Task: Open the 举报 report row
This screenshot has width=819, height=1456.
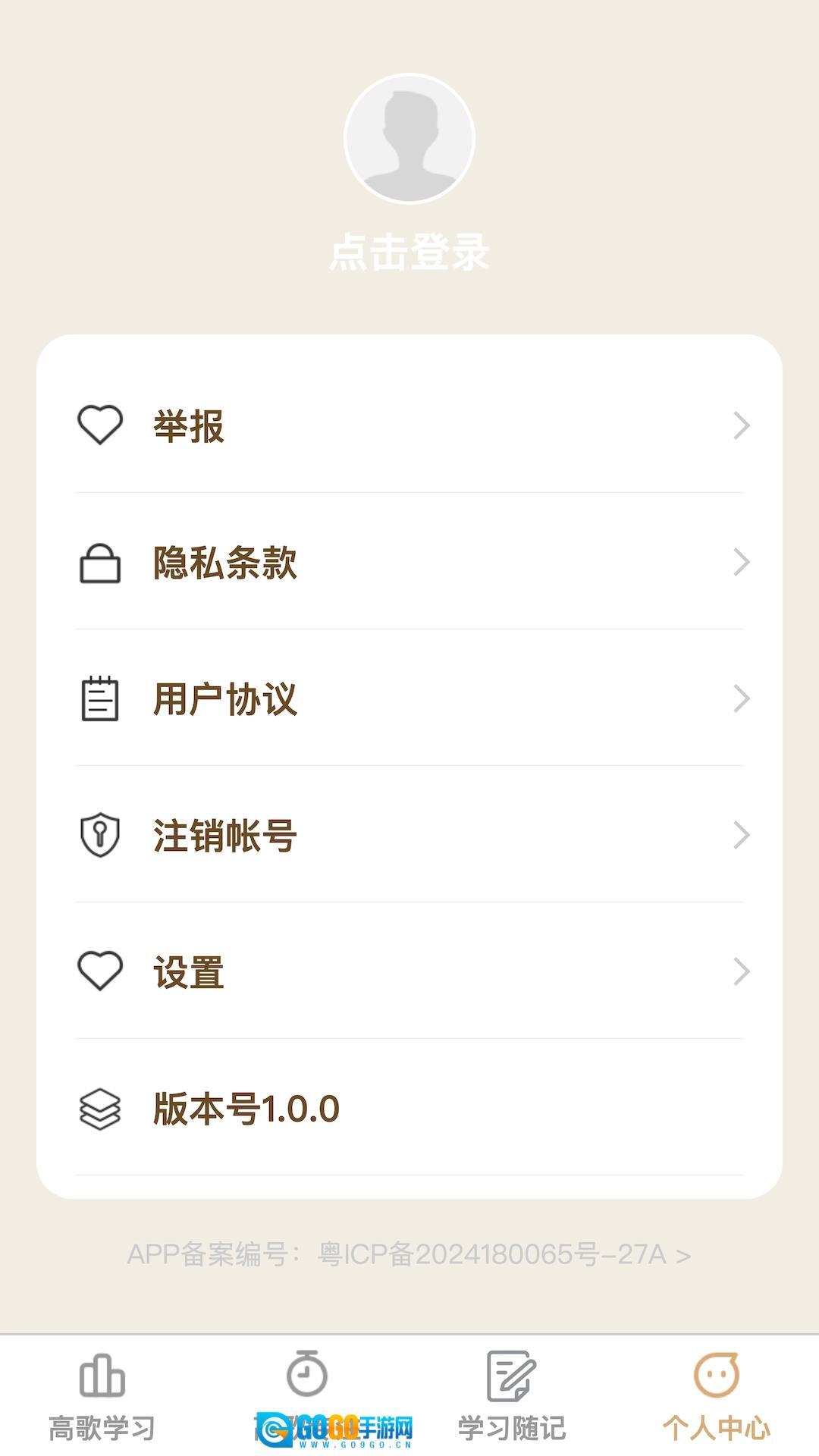Action: (x=409, y=425)
